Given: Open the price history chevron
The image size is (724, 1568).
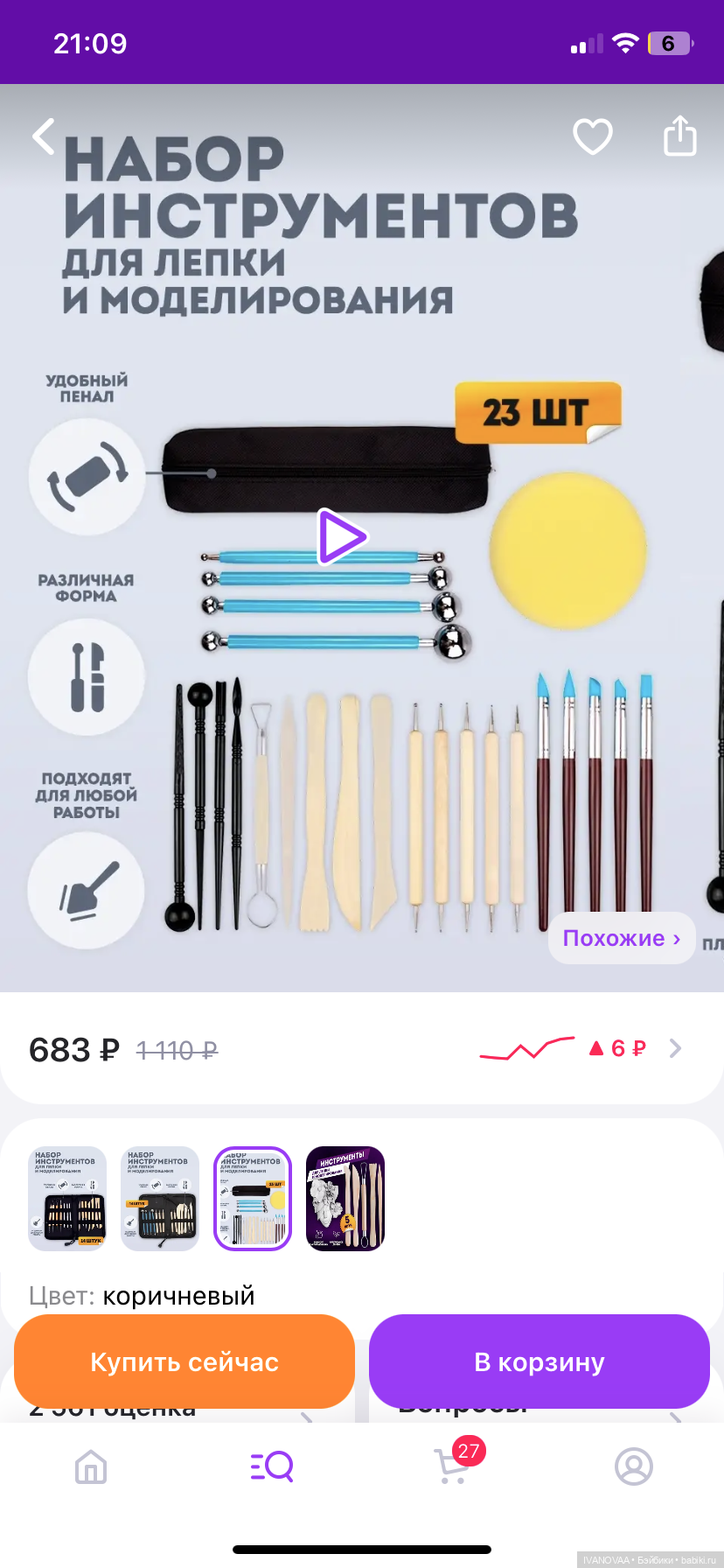Looking at the screenshot, I should click(x=675, y=1048).
